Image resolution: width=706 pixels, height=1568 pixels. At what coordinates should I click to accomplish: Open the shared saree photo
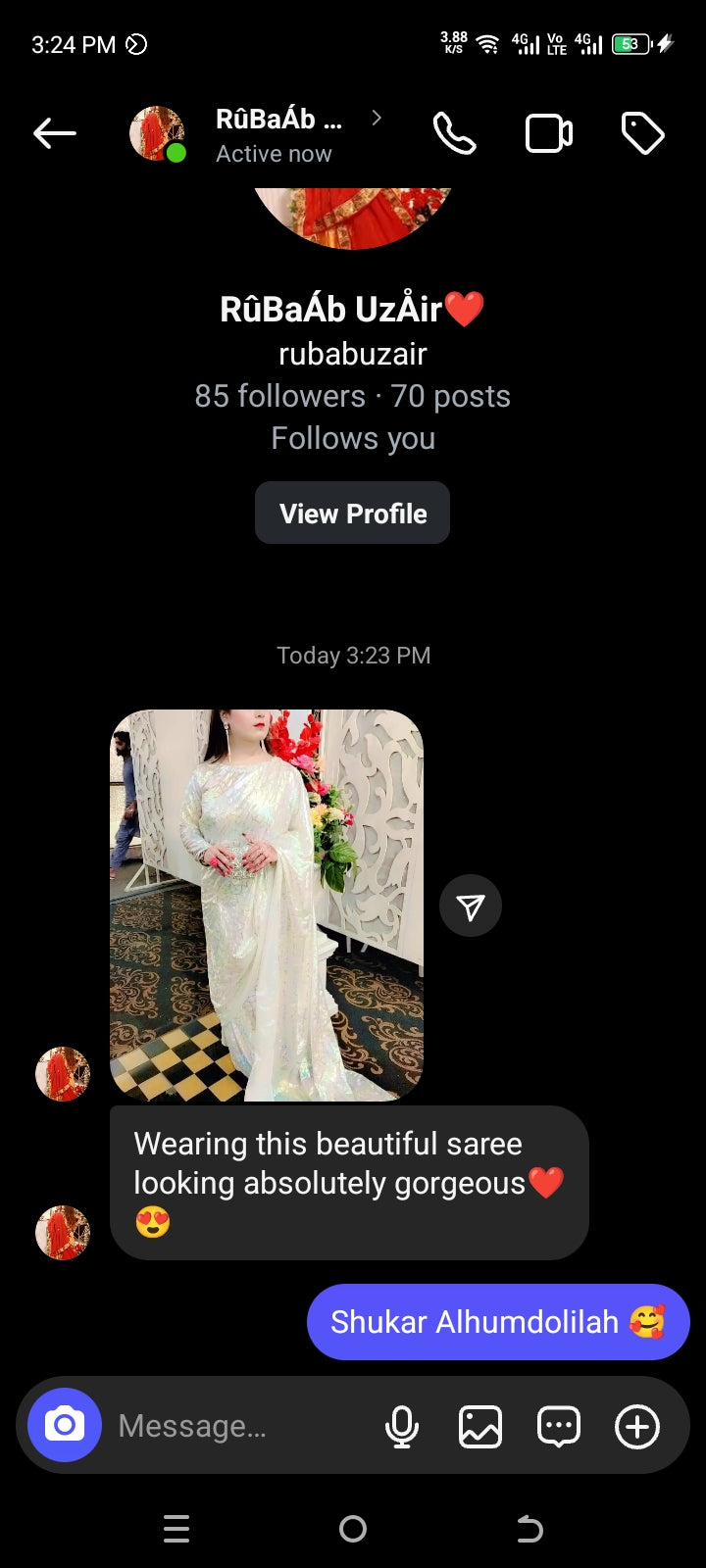pyautogui.click(x=266, y=905)
